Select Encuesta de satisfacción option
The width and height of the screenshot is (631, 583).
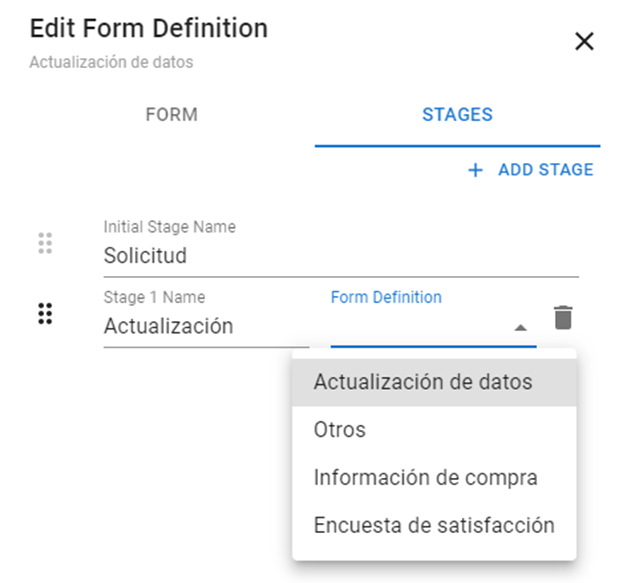(x=434, y=525)
